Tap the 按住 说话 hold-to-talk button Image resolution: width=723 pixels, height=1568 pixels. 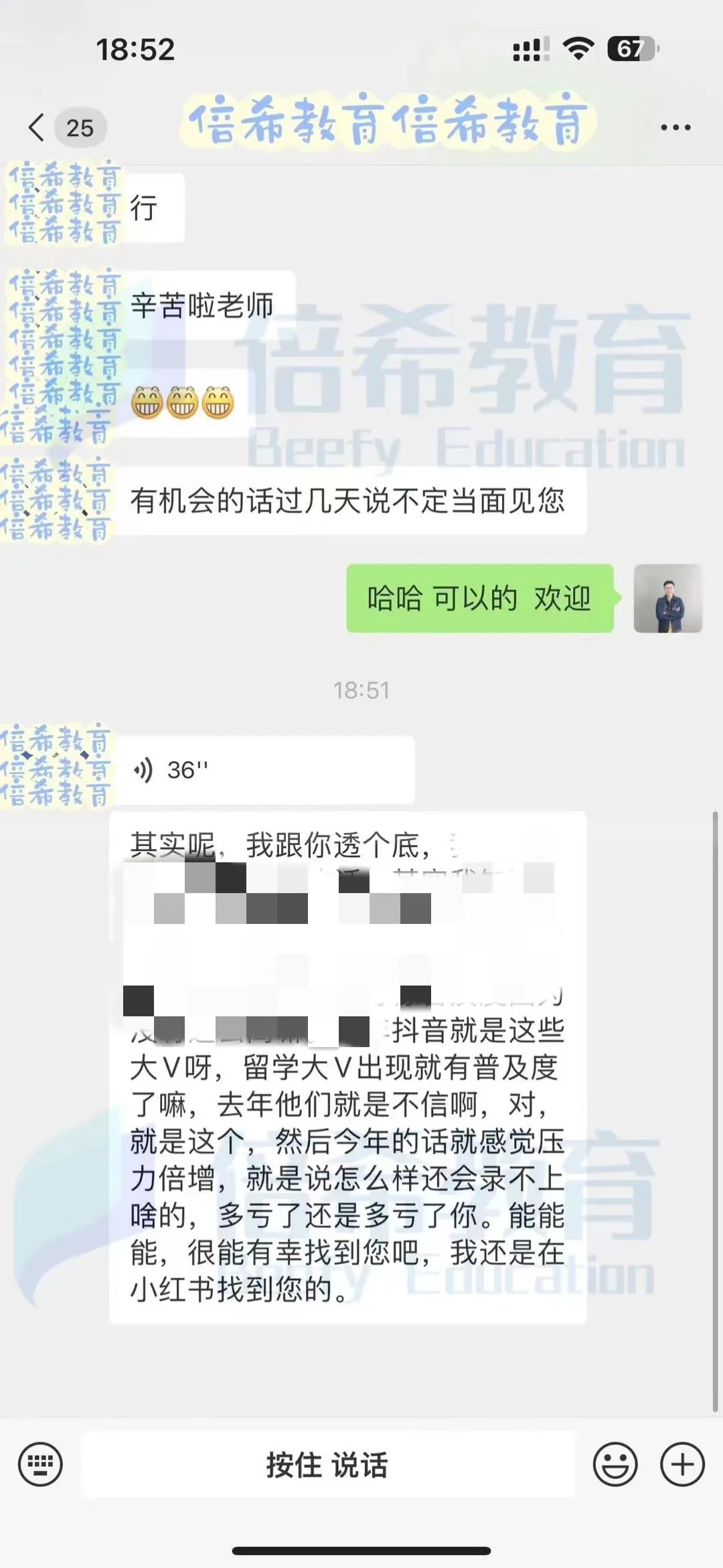[327, 1464]
